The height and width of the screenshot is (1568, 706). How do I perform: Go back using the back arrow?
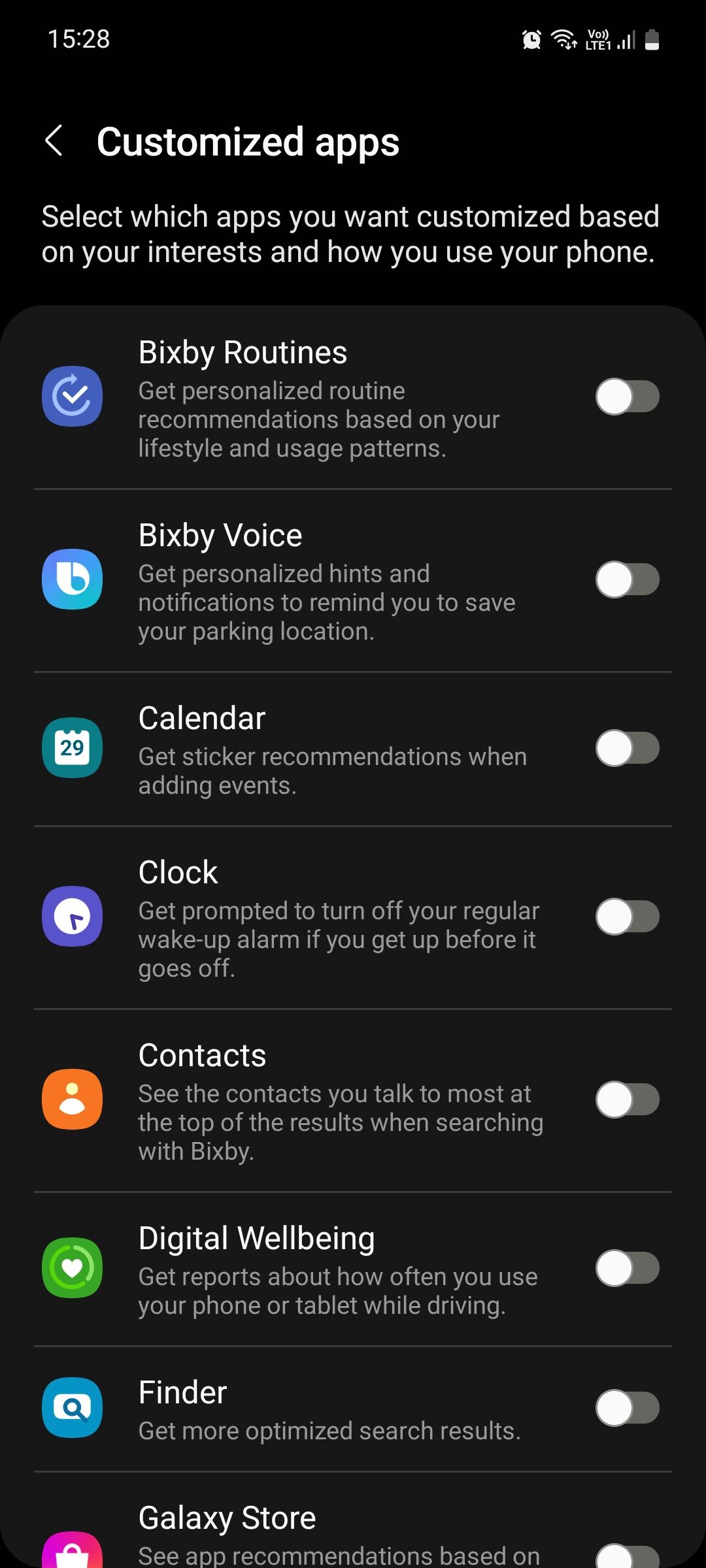55,141
